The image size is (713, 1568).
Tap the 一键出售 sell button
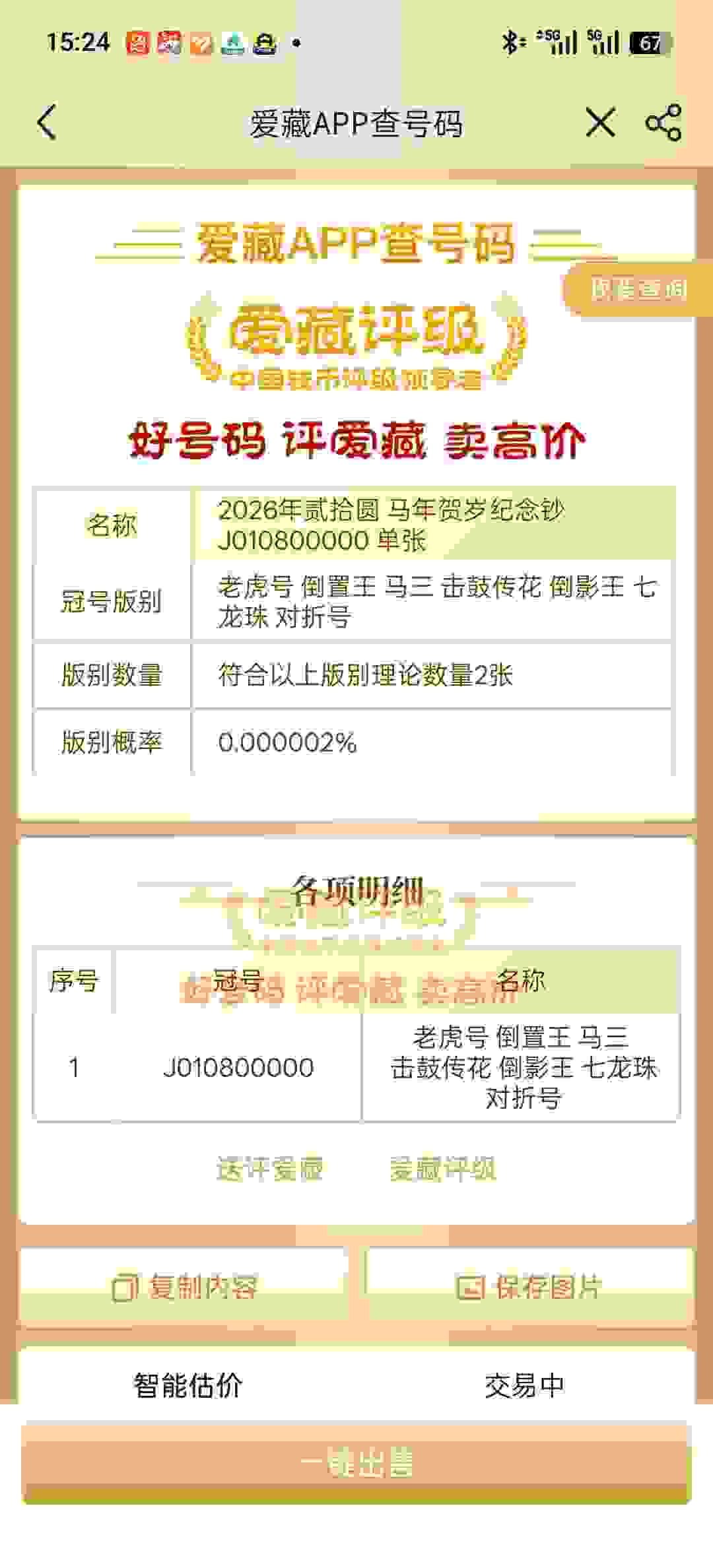[x=356, y=1463]
